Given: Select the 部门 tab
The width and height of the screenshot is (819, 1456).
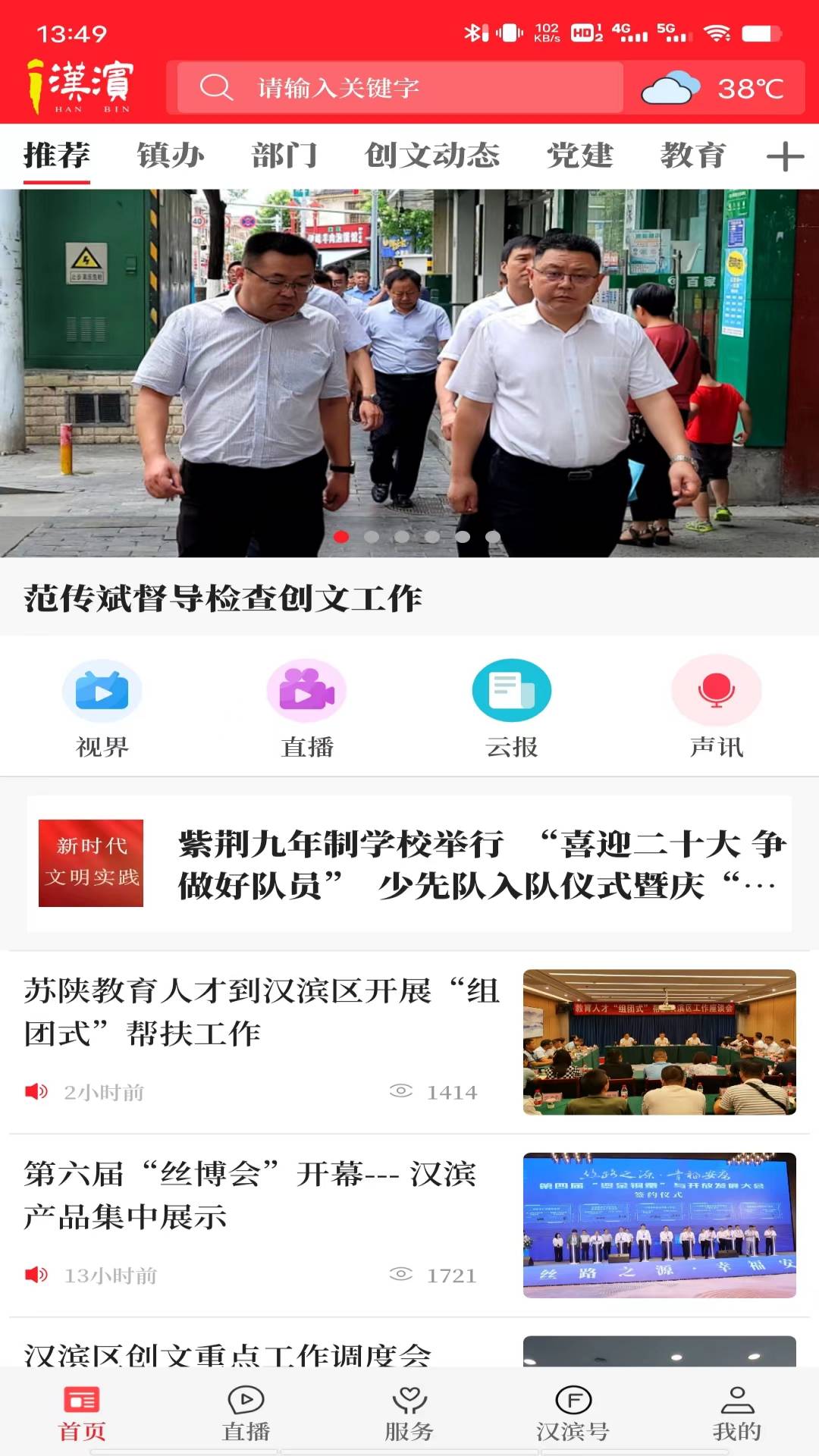Looking at the screenshot, I should click(x=284, y=155).
